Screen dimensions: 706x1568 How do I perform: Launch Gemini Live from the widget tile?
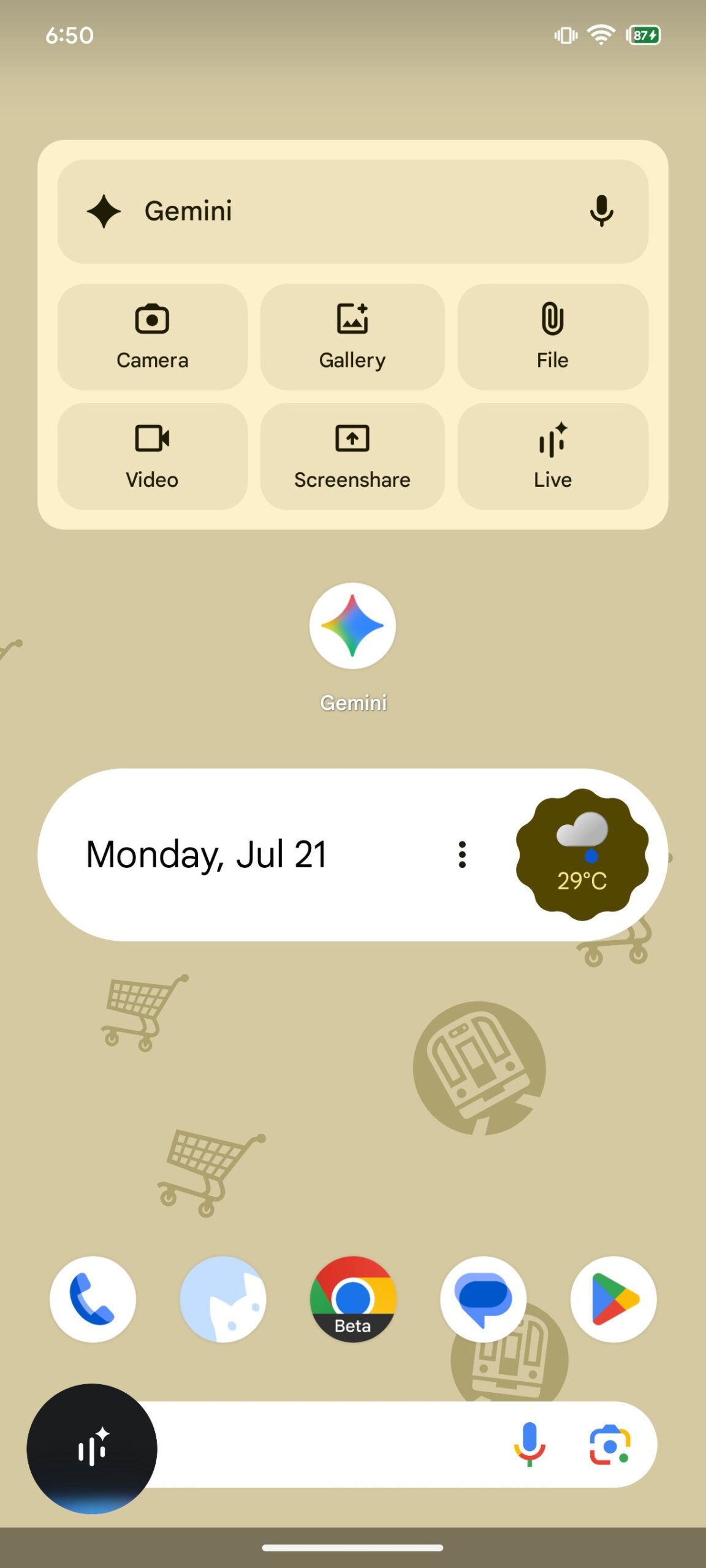552,456
